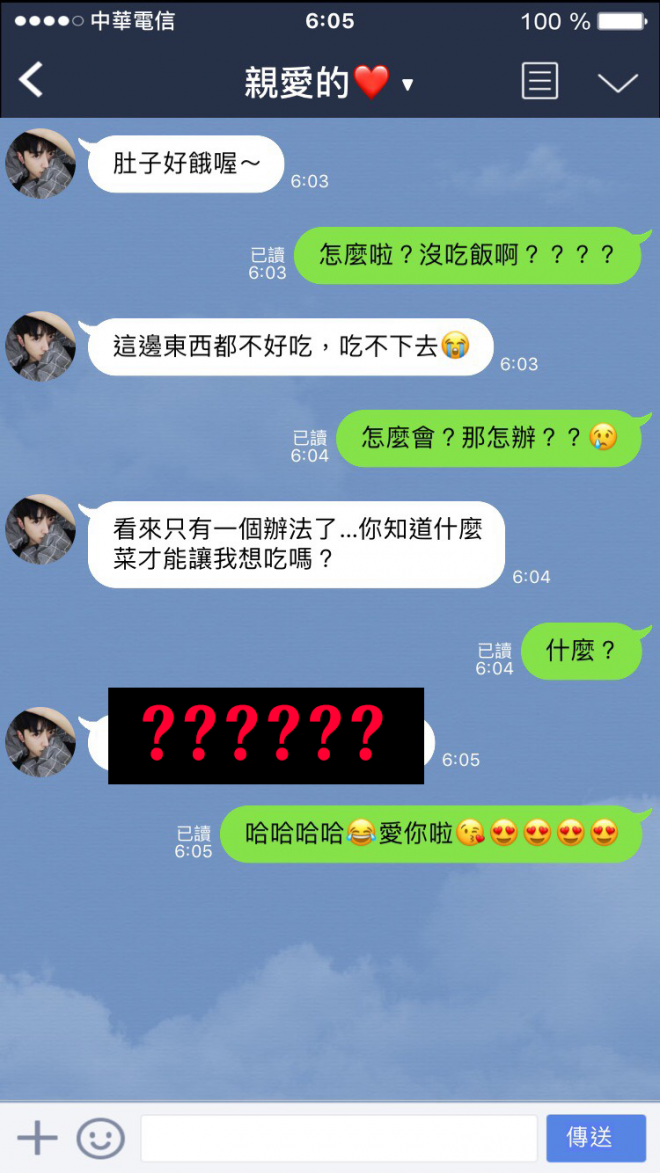
Task: Expand the 親愛的 chat title dropdown
Action: 407,84
